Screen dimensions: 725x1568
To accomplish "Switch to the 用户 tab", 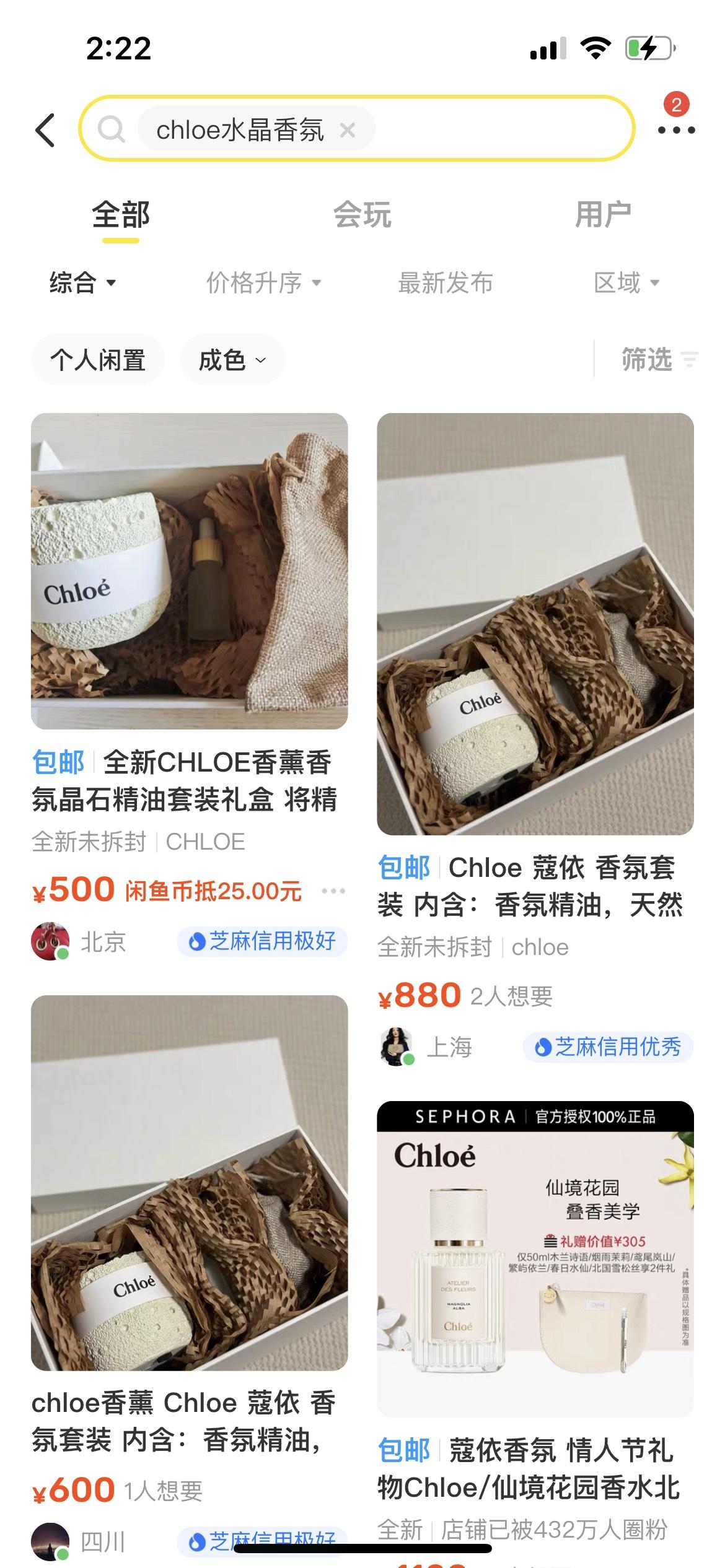I will (x=602, y=216).
